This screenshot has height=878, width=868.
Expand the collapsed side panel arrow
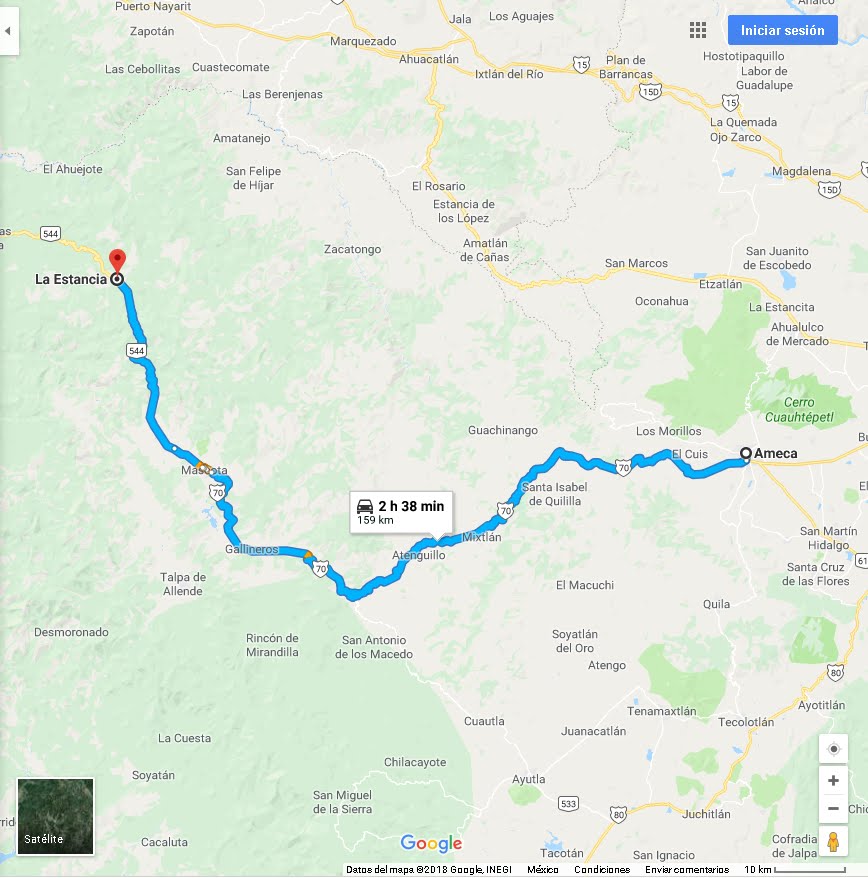click(x=9, y=30)
